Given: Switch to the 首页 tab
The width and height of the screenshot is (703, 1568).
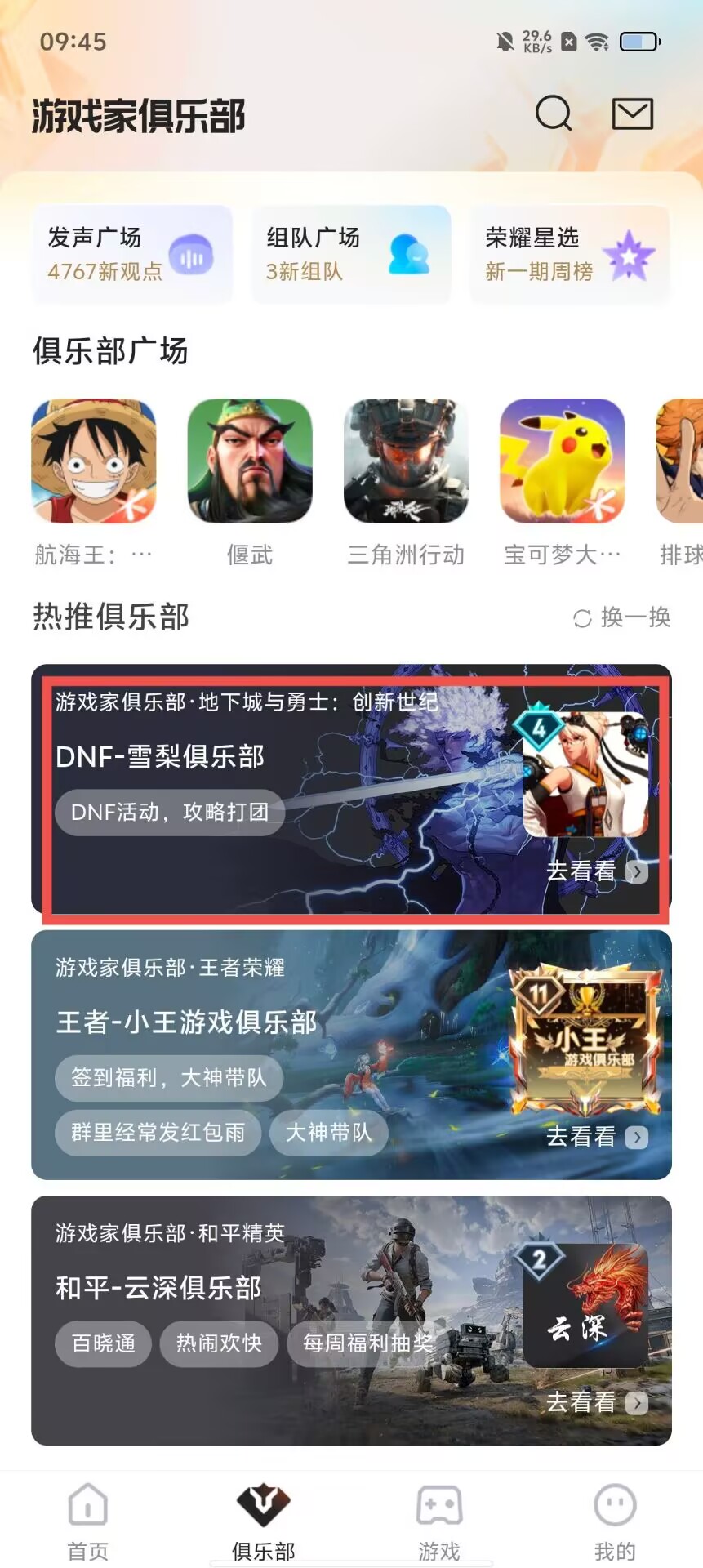Looking at the screenshot, I should [x=88, y=1521].
